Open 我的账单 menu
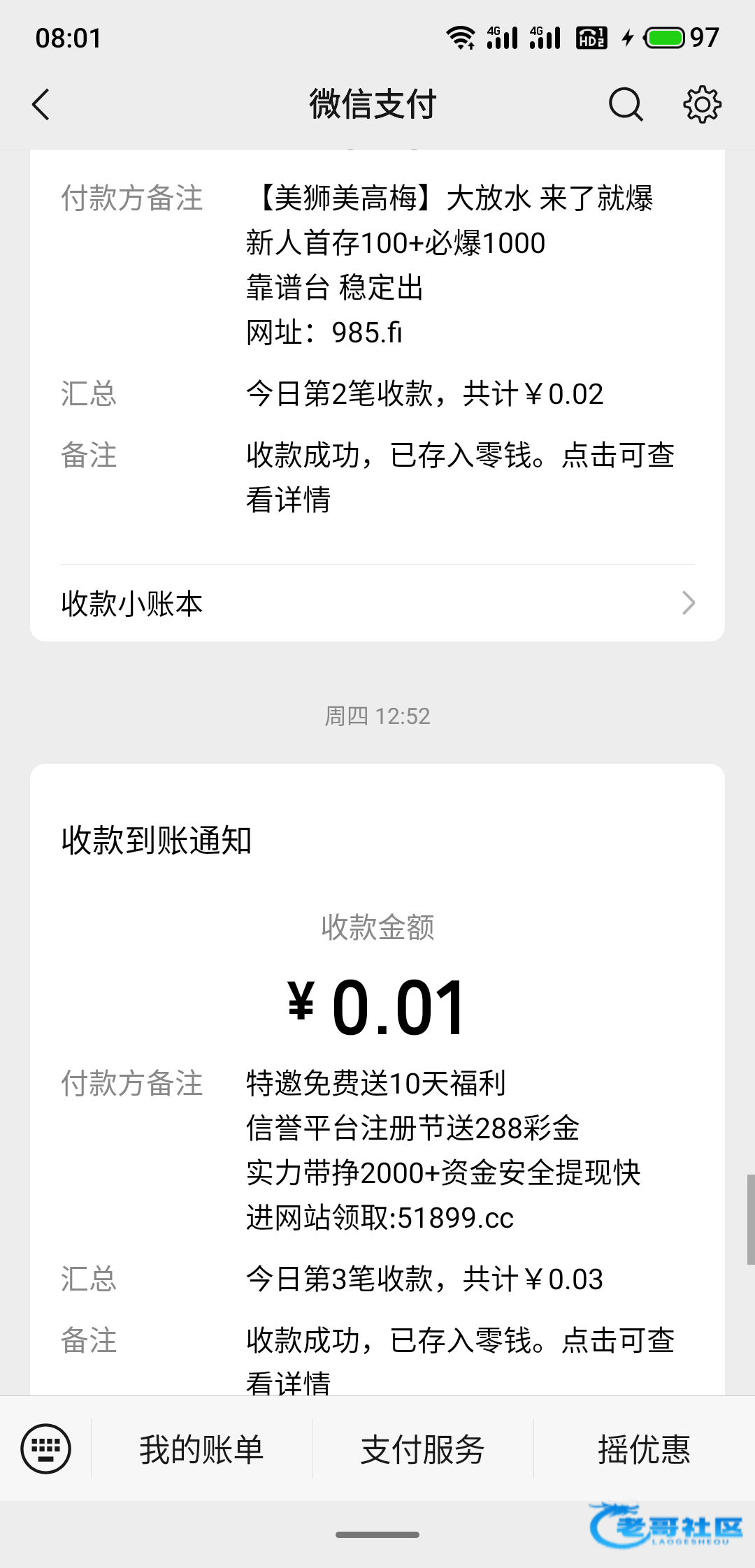Viewport: 755px width, 1568px height. click(x=201, y=1449)
